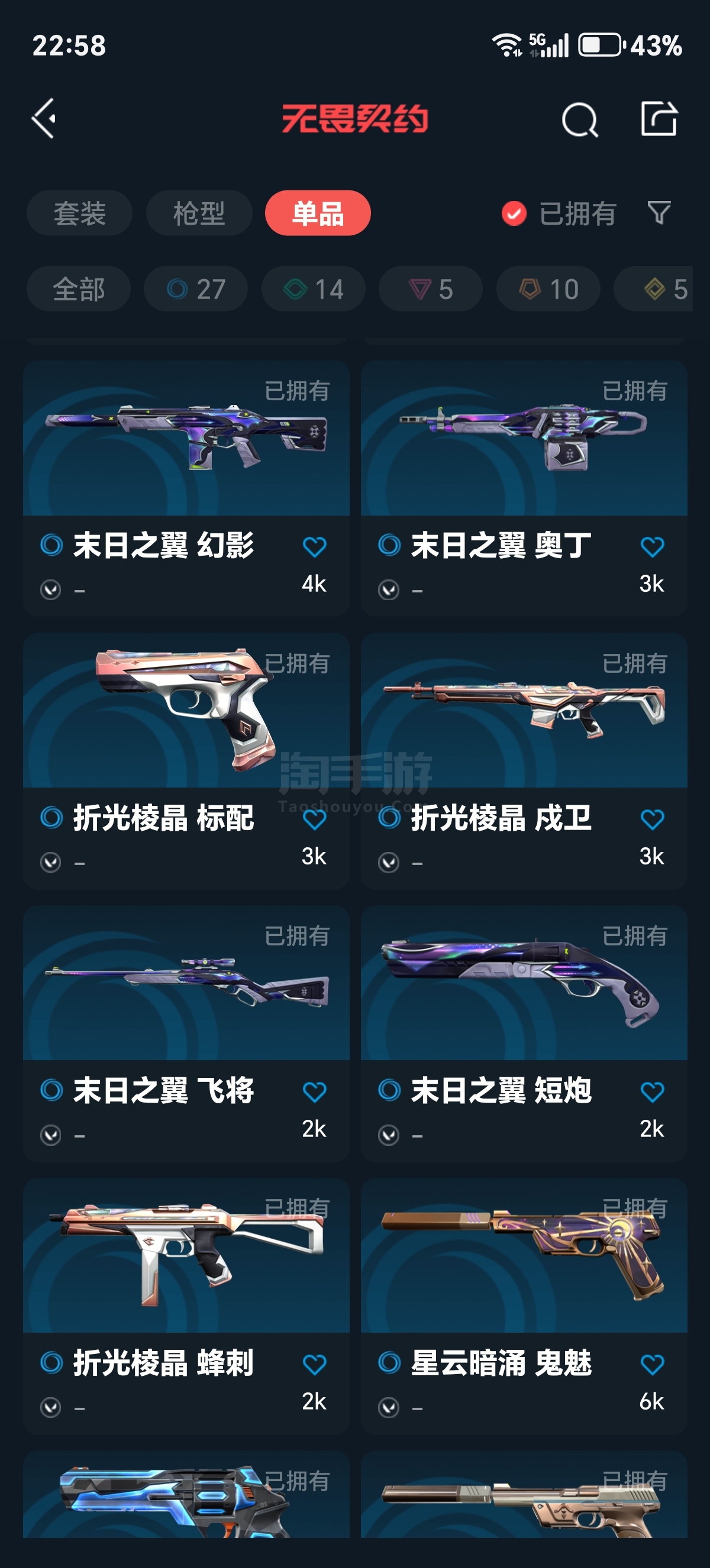The height and width of the screenshot is (1568, 710).
Task: Like the 末日之翼 短炮 skin
Action: click(x=652, y=1092)
